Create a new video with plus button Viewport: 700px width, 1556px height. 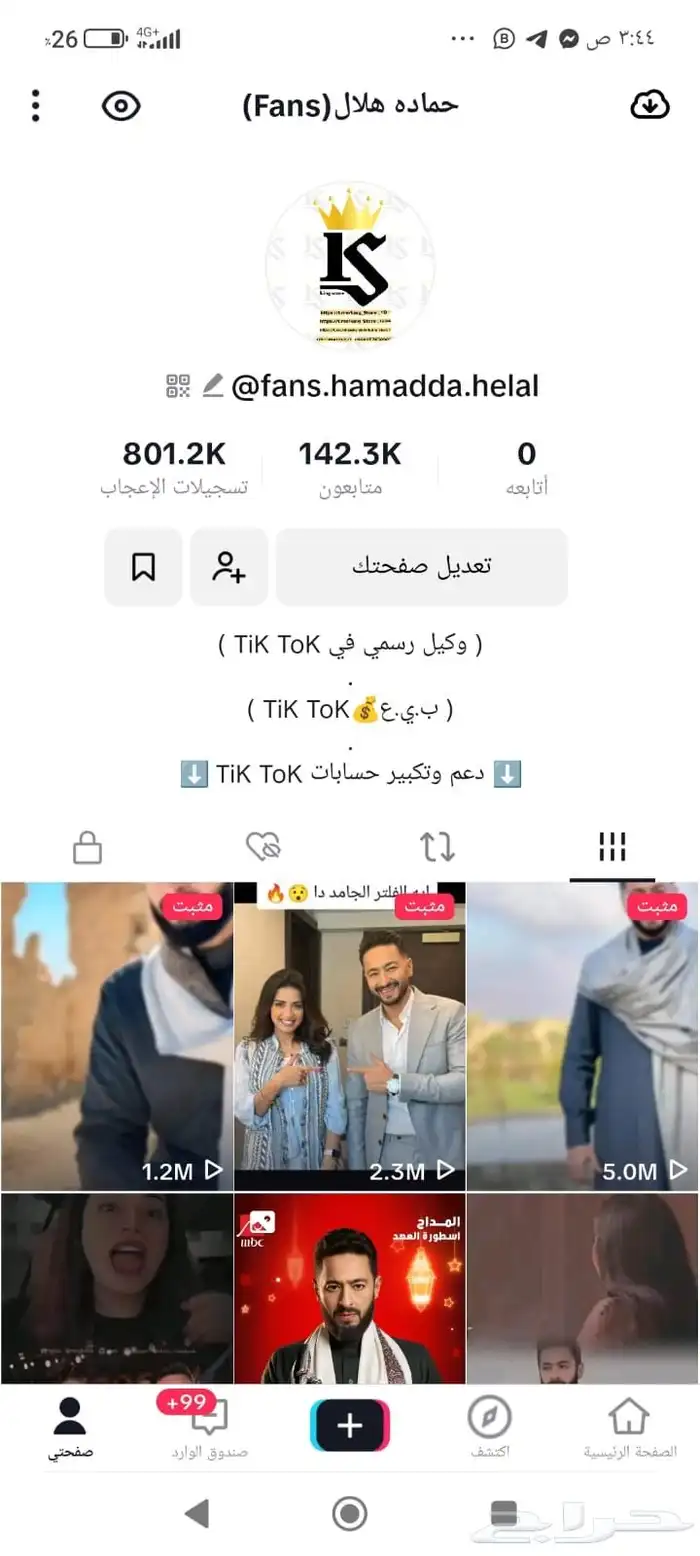pos(349,1424)
